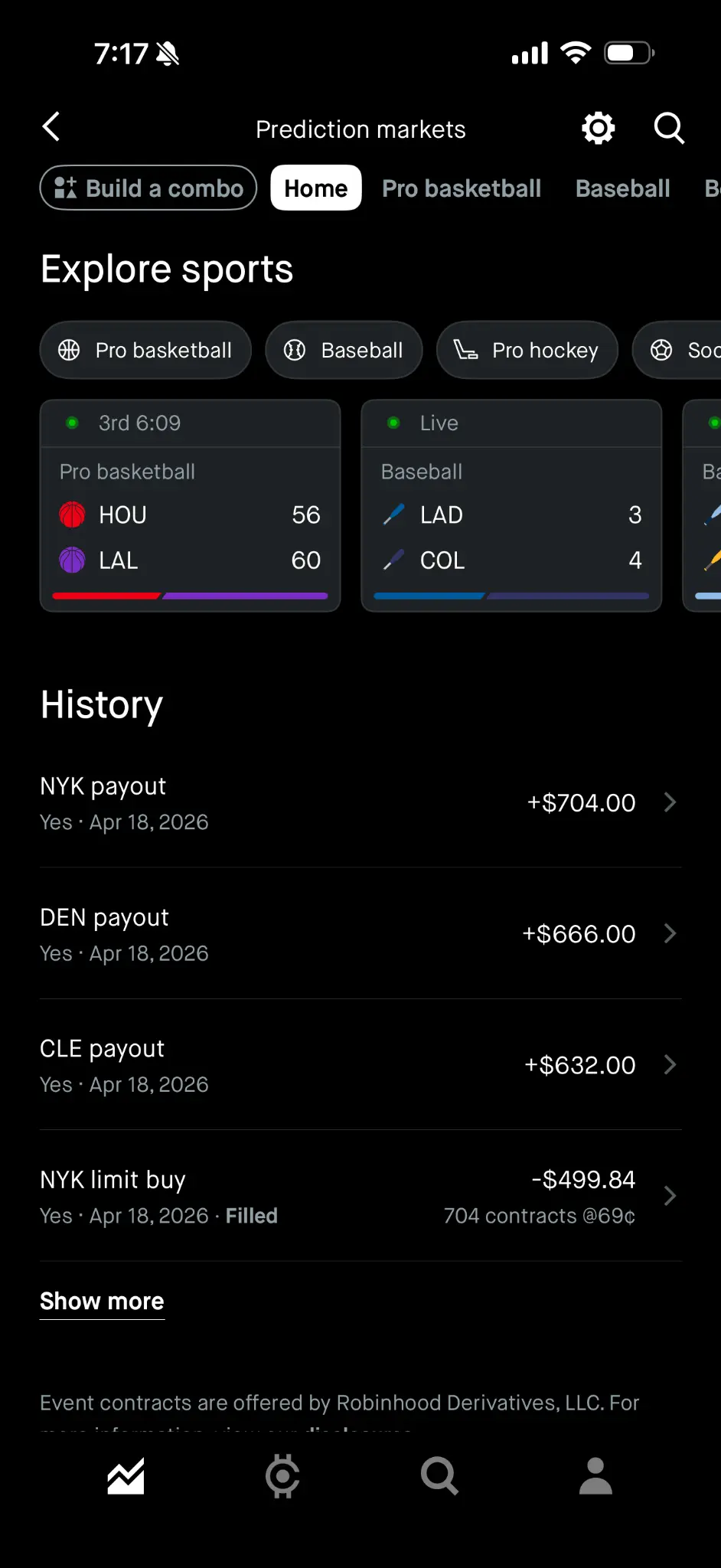Open the account profile tab
This screenshot has width=721, height=1568.
pos(595,1476)
